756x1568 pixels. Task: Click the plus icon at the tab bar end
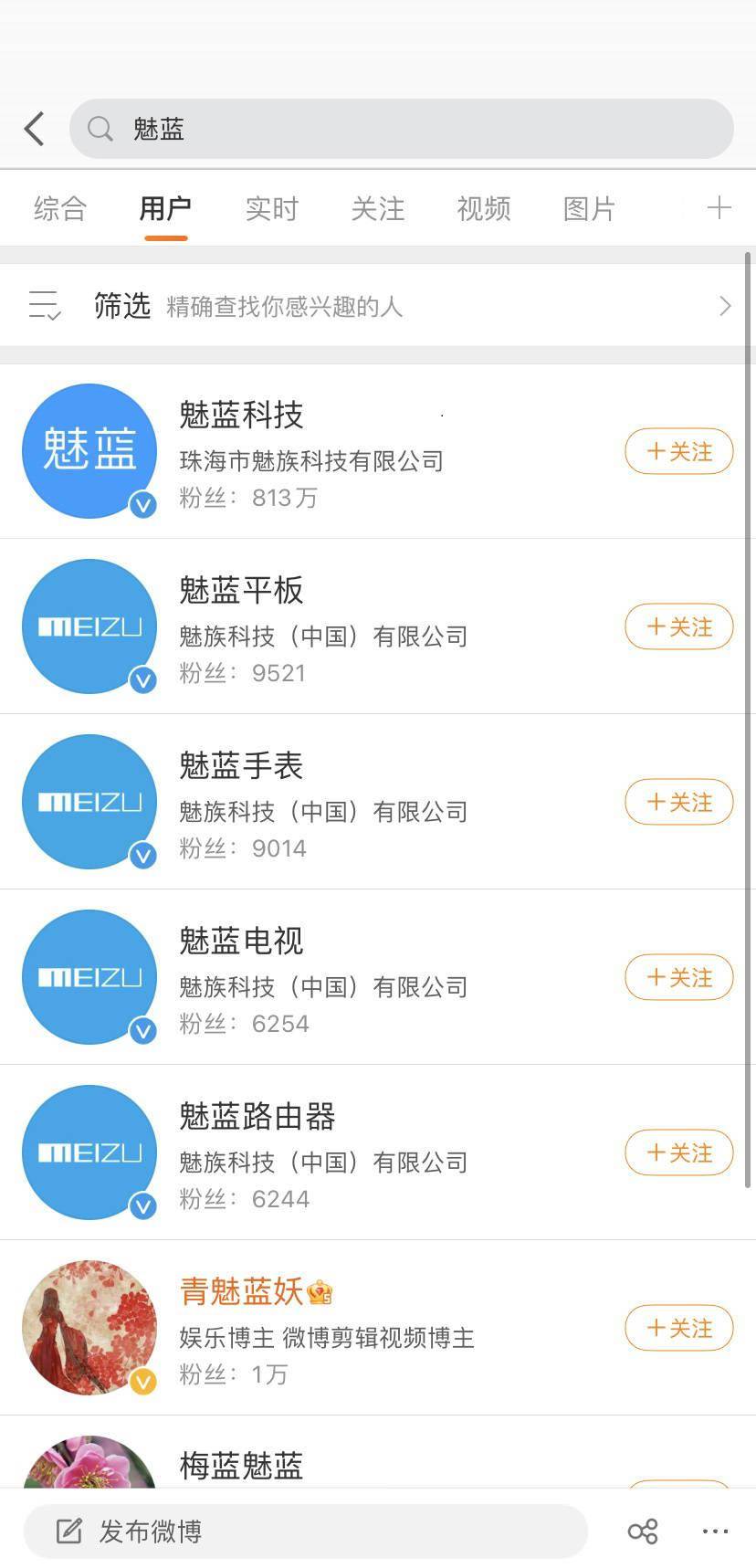[x=719, y=208]
